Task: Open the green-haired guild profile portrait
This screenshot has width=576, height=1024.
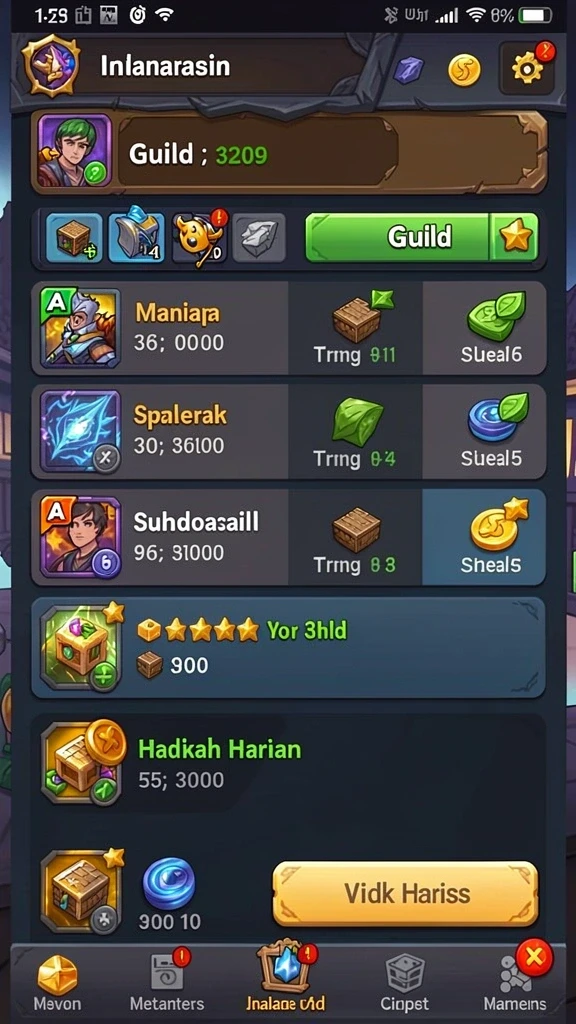Action: 74,151
